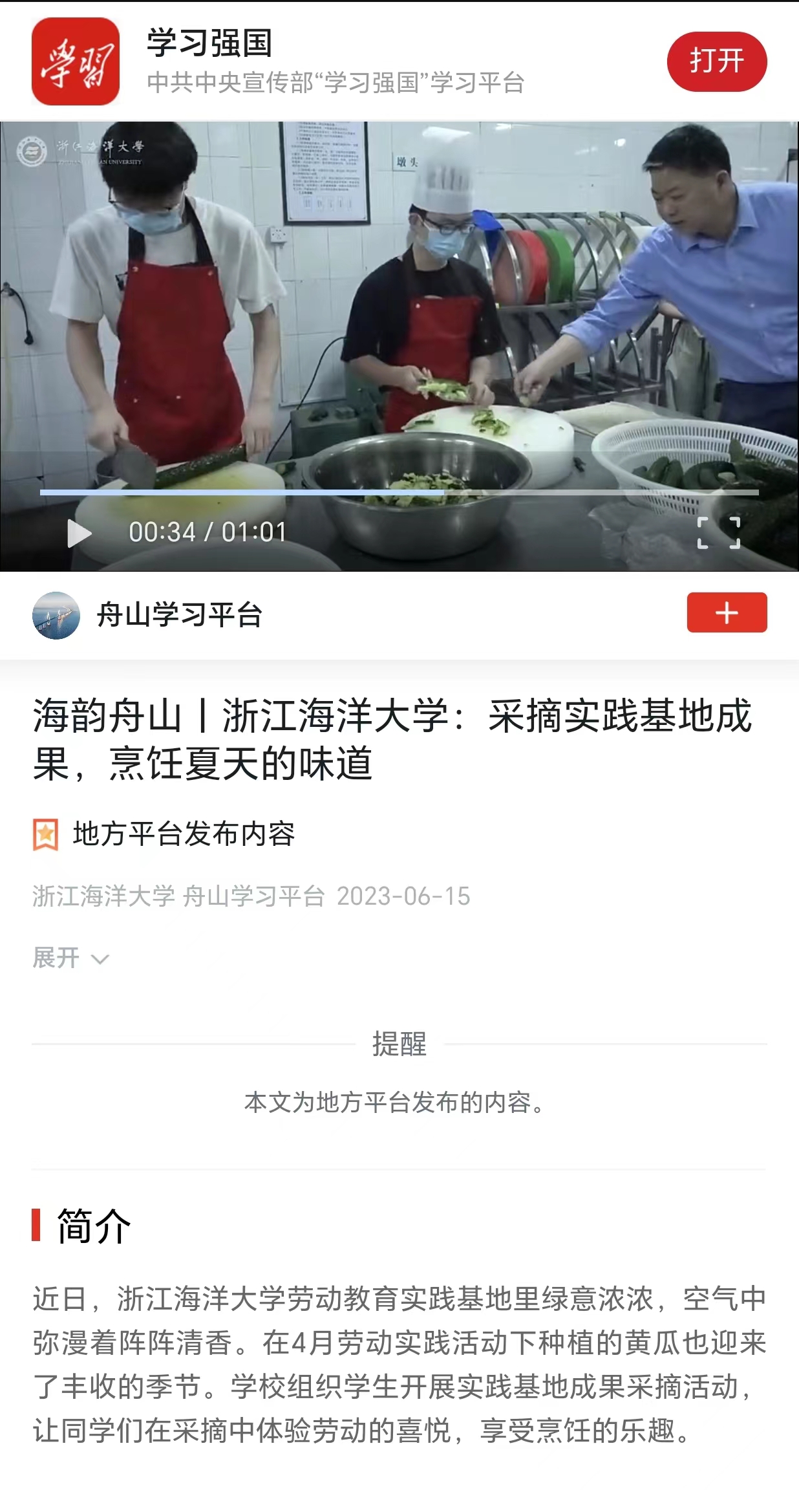Follow 舟山学习平台 with the plus button
This screenshot has height=1512, width=799.
coord(726,612)
